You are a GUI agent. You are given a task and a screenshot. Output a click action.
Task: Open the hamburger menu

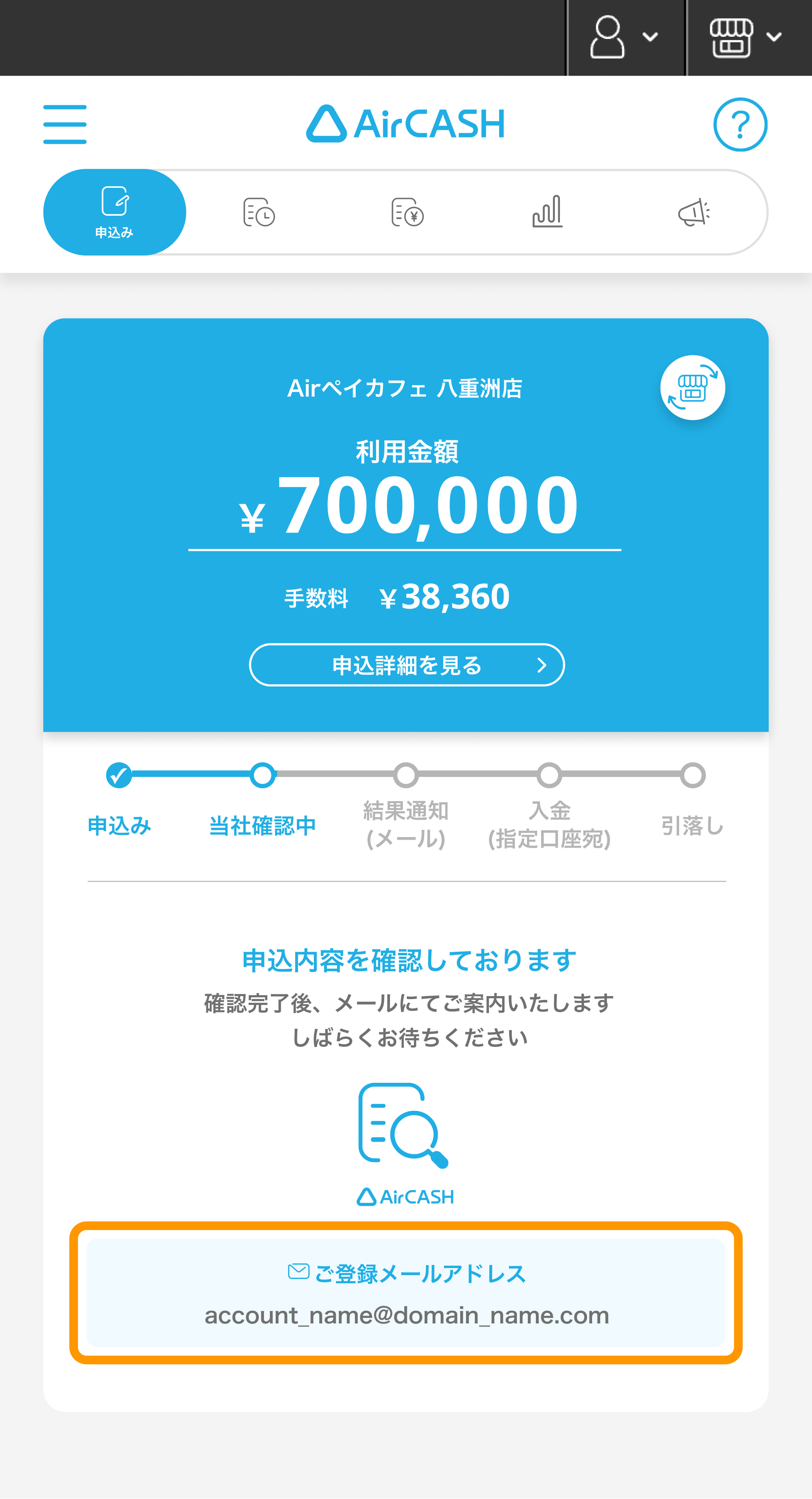point(65,124)
